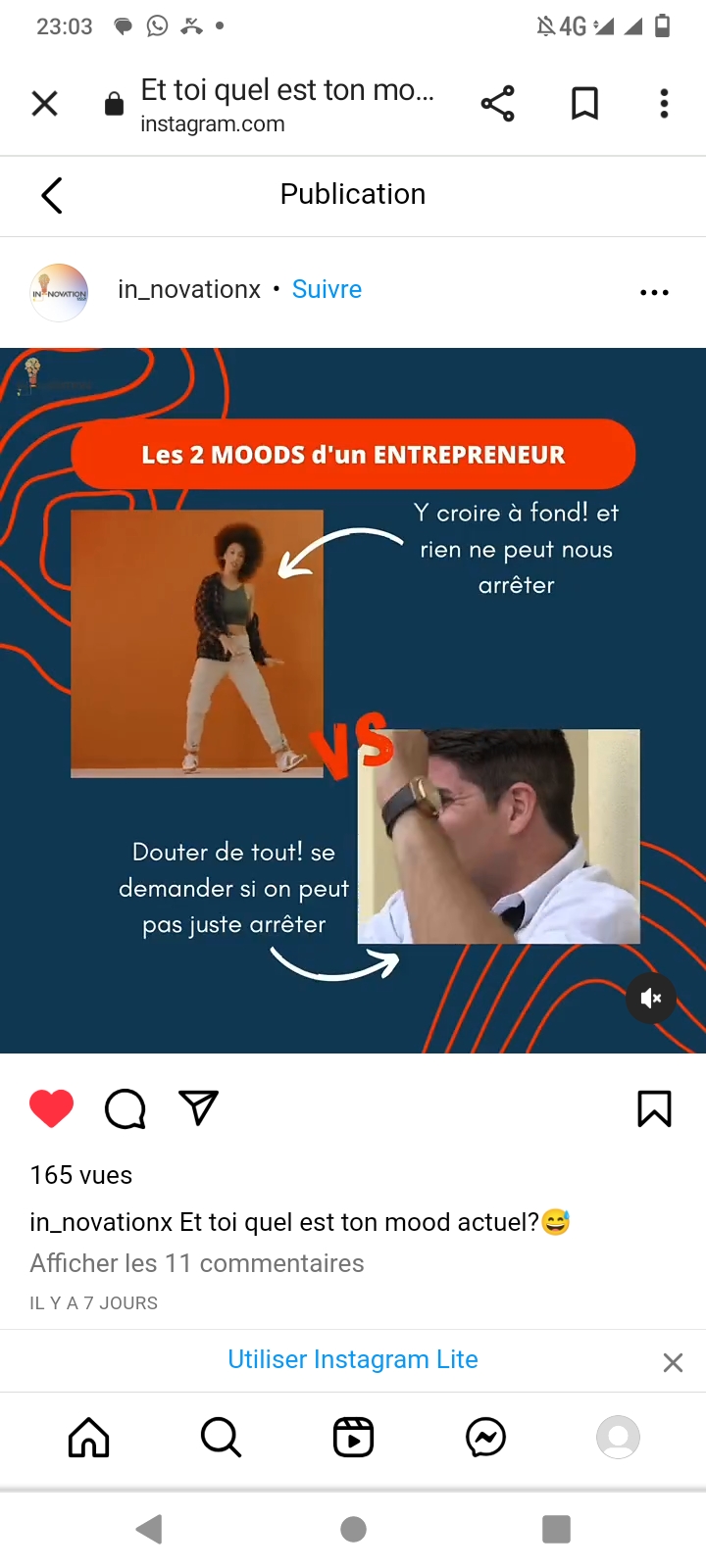This screenshot has width=706, height=1568.
Task: Close the browser tab with the X icon
Action: (44, 103)
